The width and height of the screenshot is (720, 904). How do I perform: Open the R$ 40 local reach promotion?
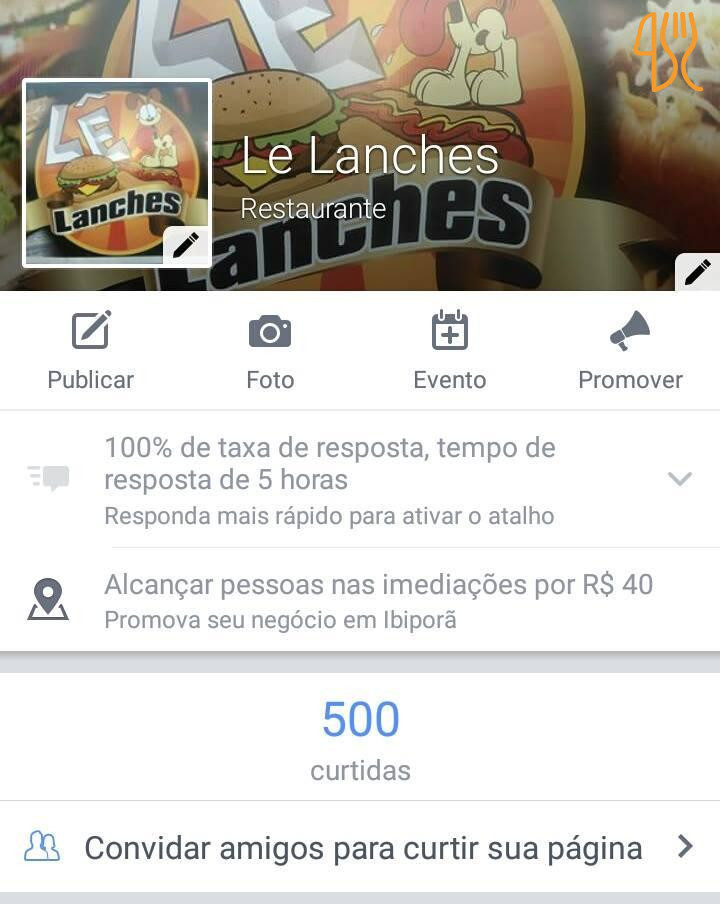point(360,600)
